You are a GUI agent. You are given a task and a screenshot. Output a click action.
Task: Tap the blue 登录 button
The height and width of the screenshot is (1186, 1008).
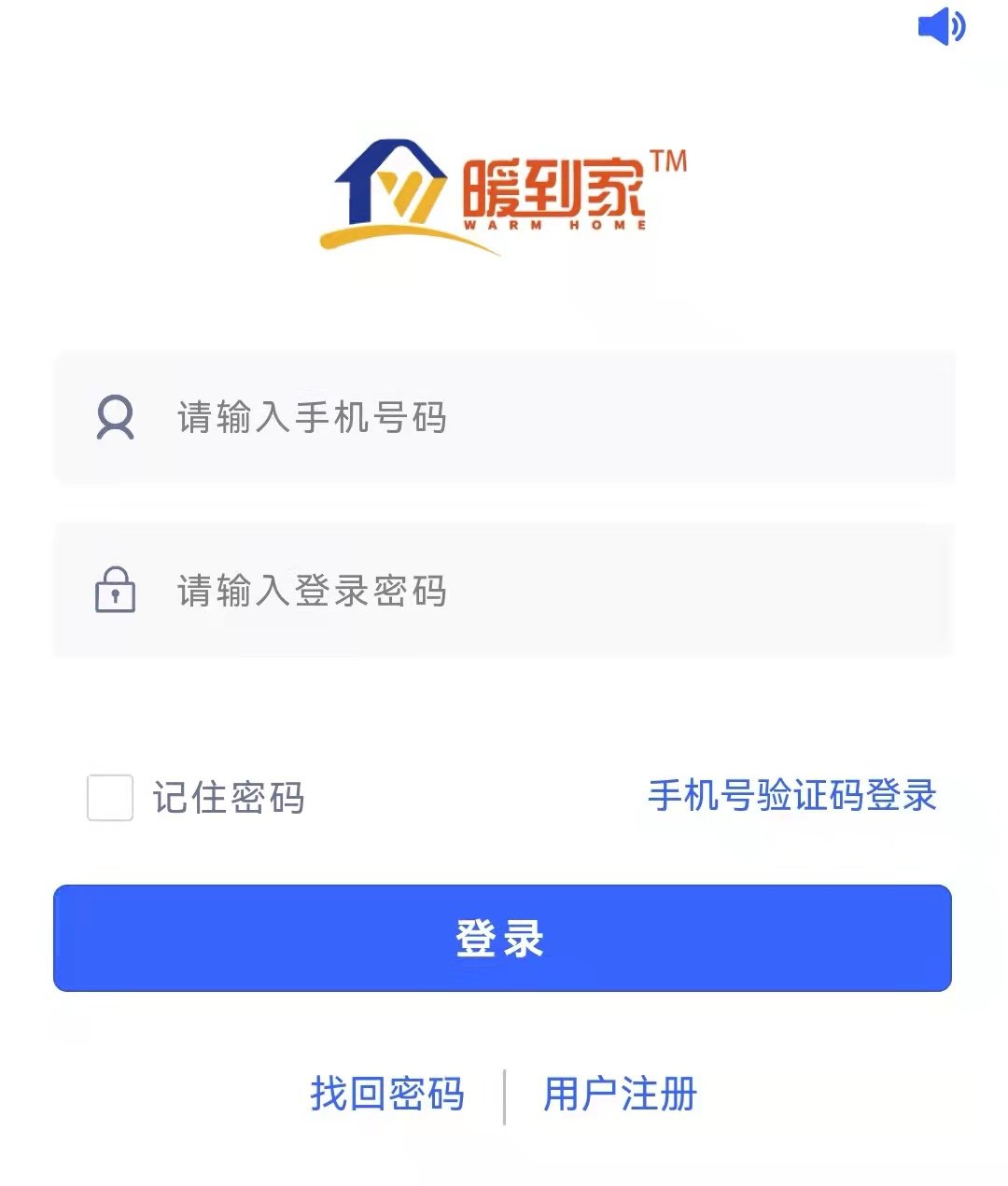tap(502, 938)
